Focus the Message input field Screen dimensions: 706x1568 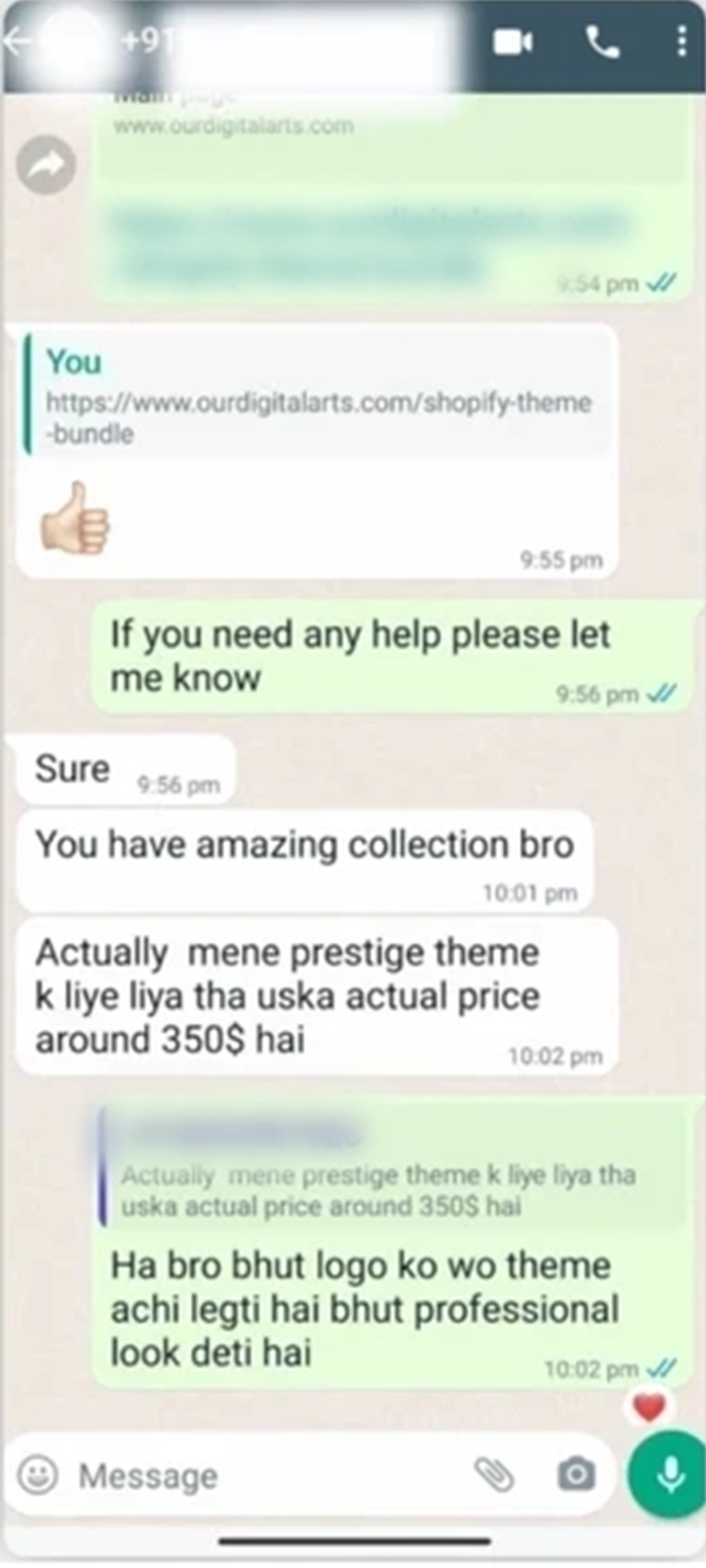pyautogui.click(x=265, y=1475)
